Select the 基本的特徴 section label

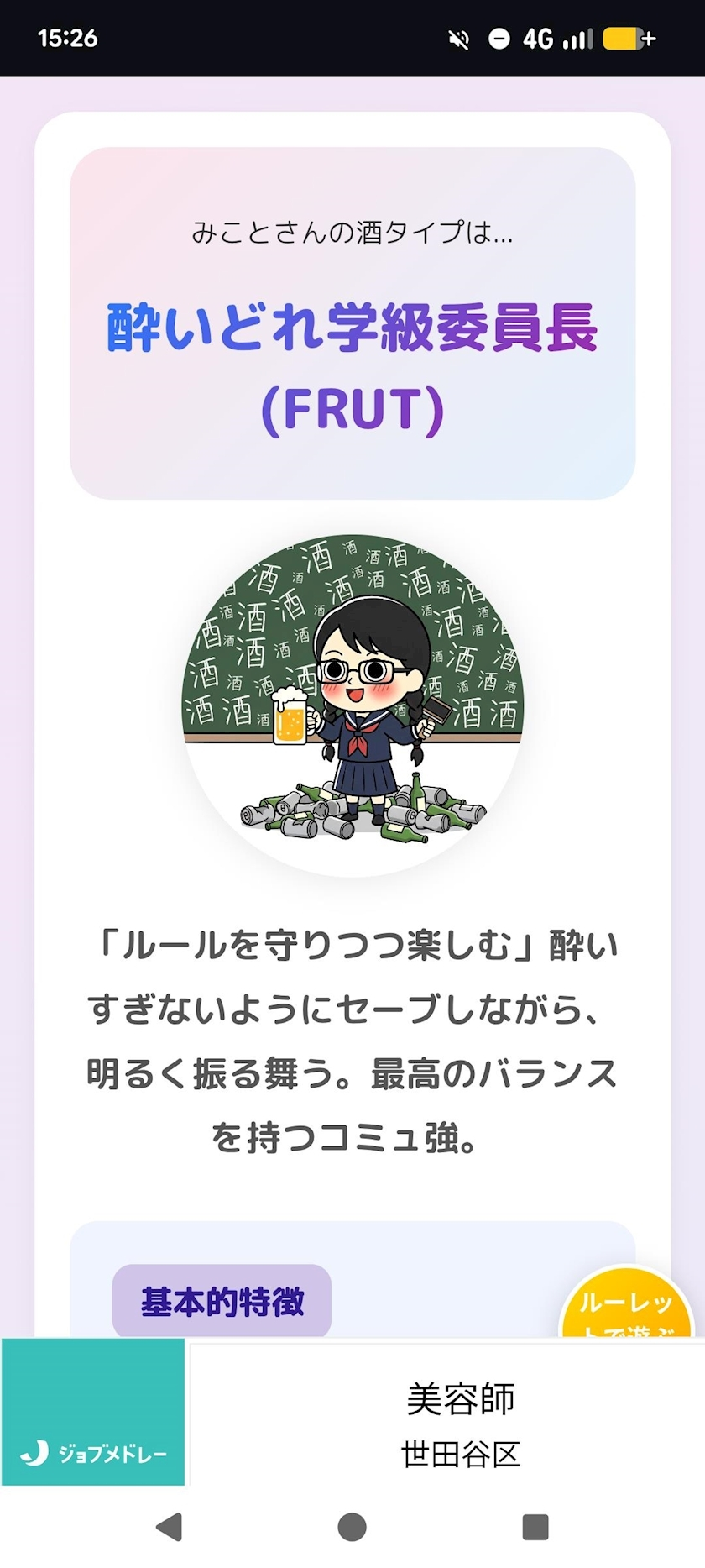tap(222, 1298)
